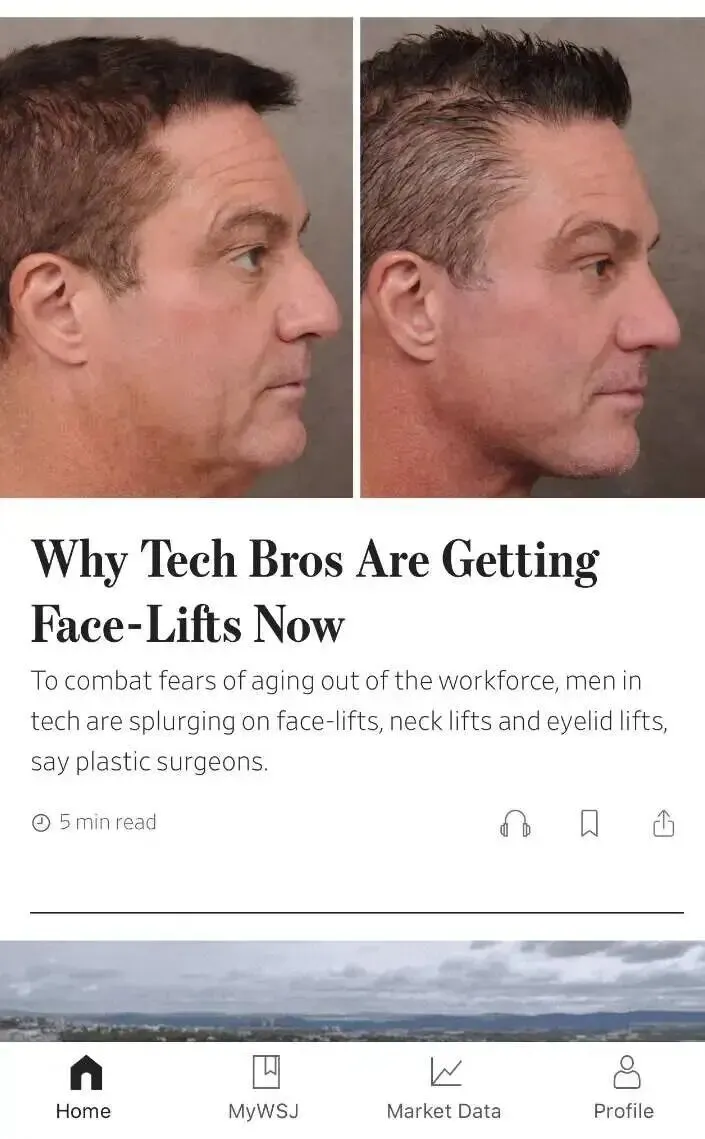Listen to the Tech Bros article audio

[515, 823]
